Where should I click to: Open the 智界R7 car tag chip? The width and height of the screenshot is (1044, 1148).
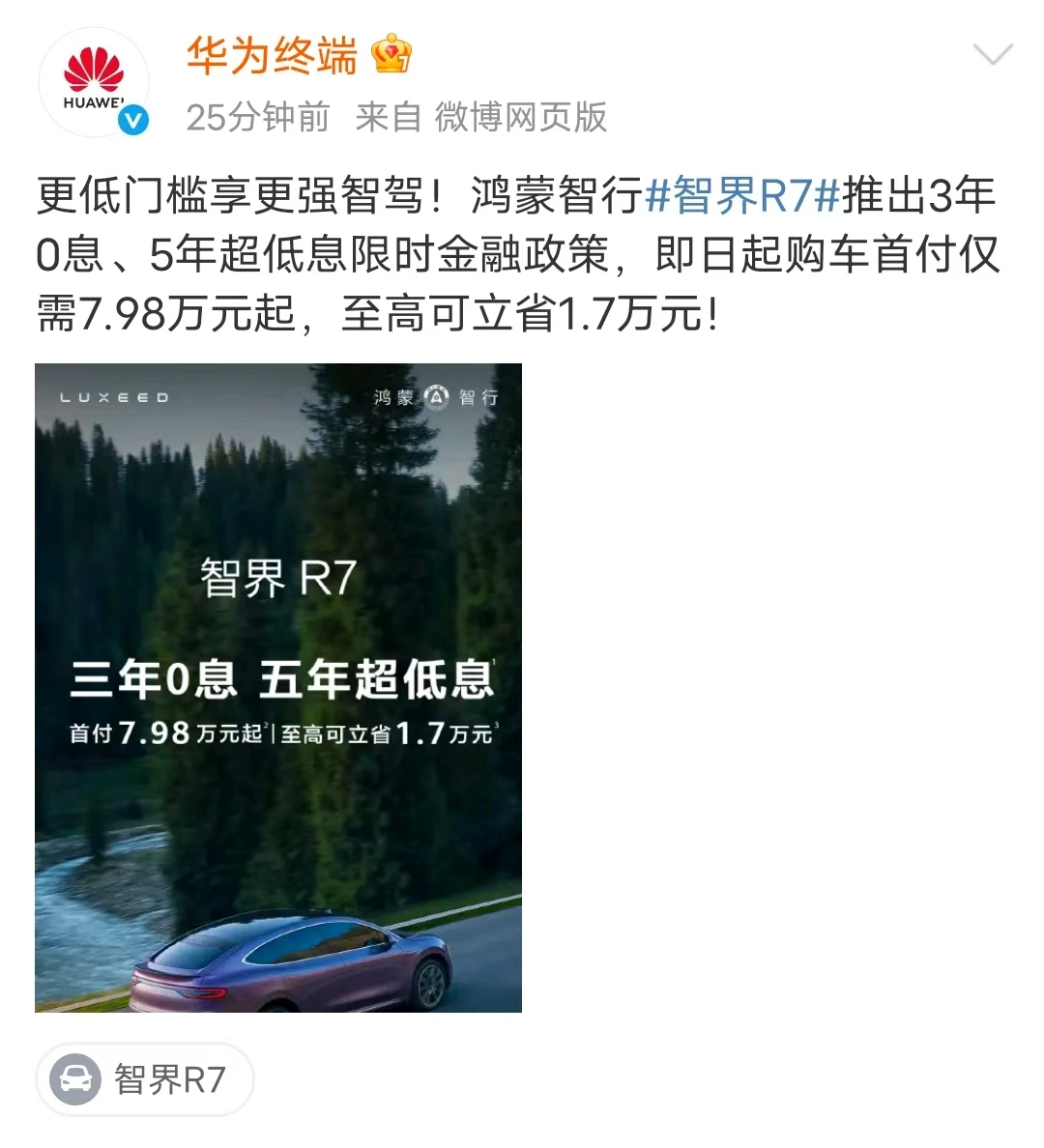145,1078
